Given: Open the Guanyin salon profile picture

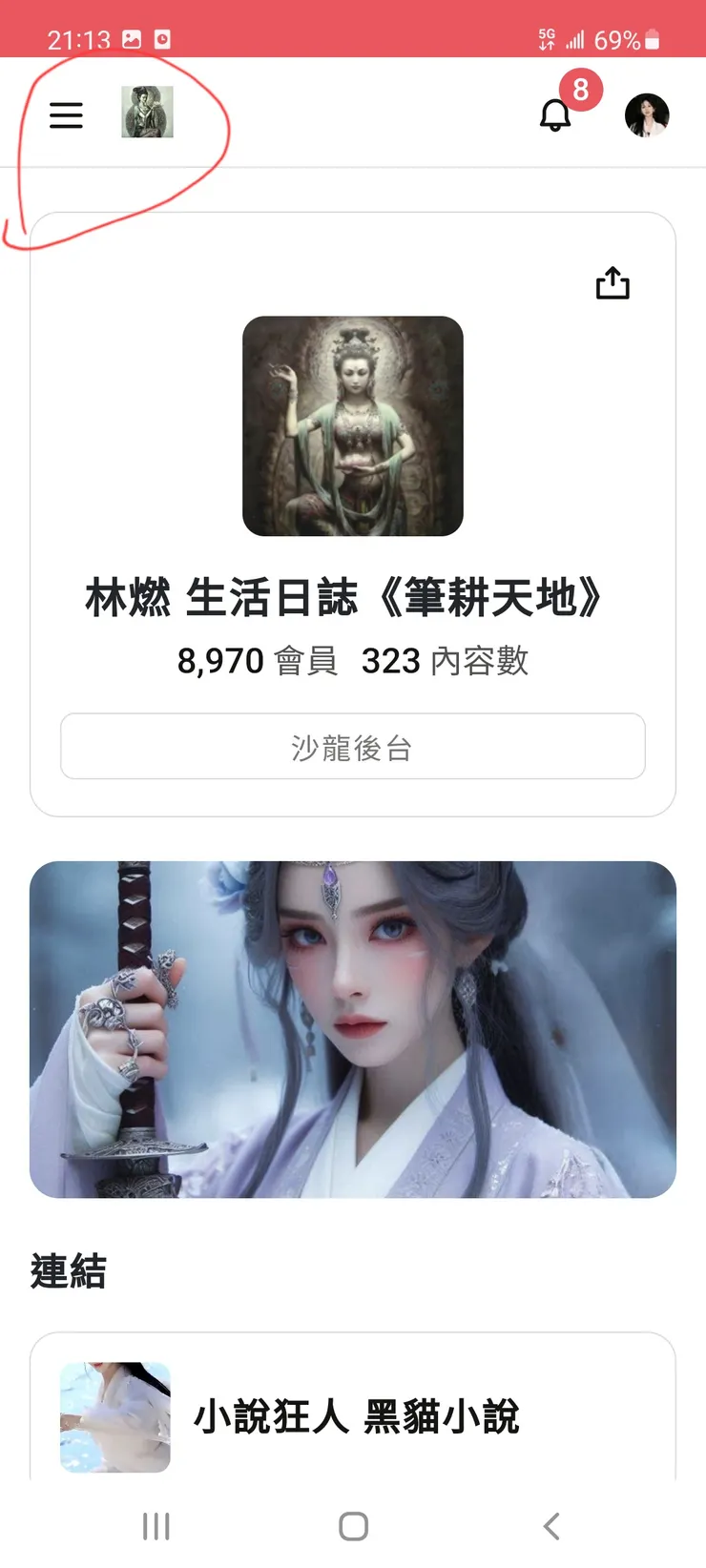Looking at the screenshot, I should tap(352, 427).
